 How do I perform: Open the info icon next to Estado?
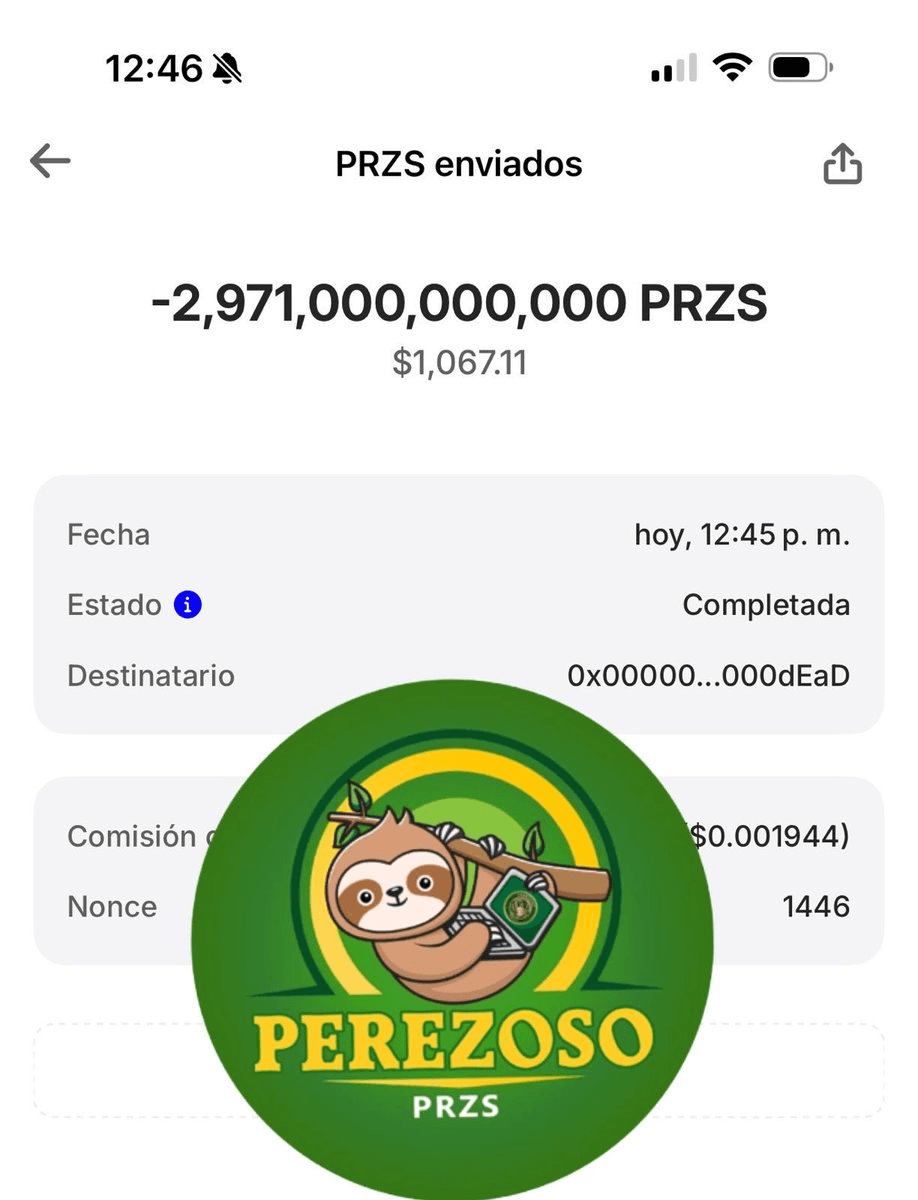click(188, 605)
